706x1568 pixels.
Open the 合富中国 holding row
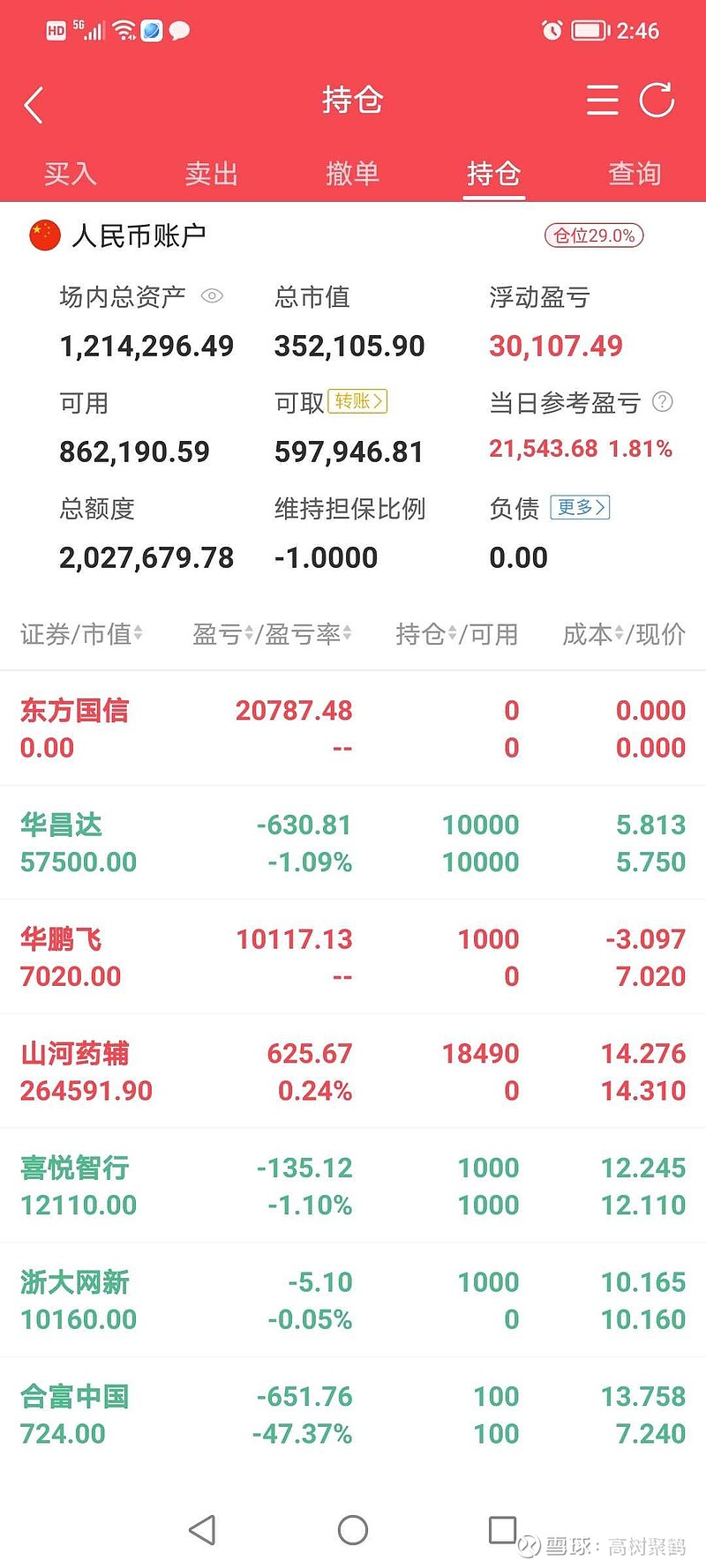point(353,1415)
